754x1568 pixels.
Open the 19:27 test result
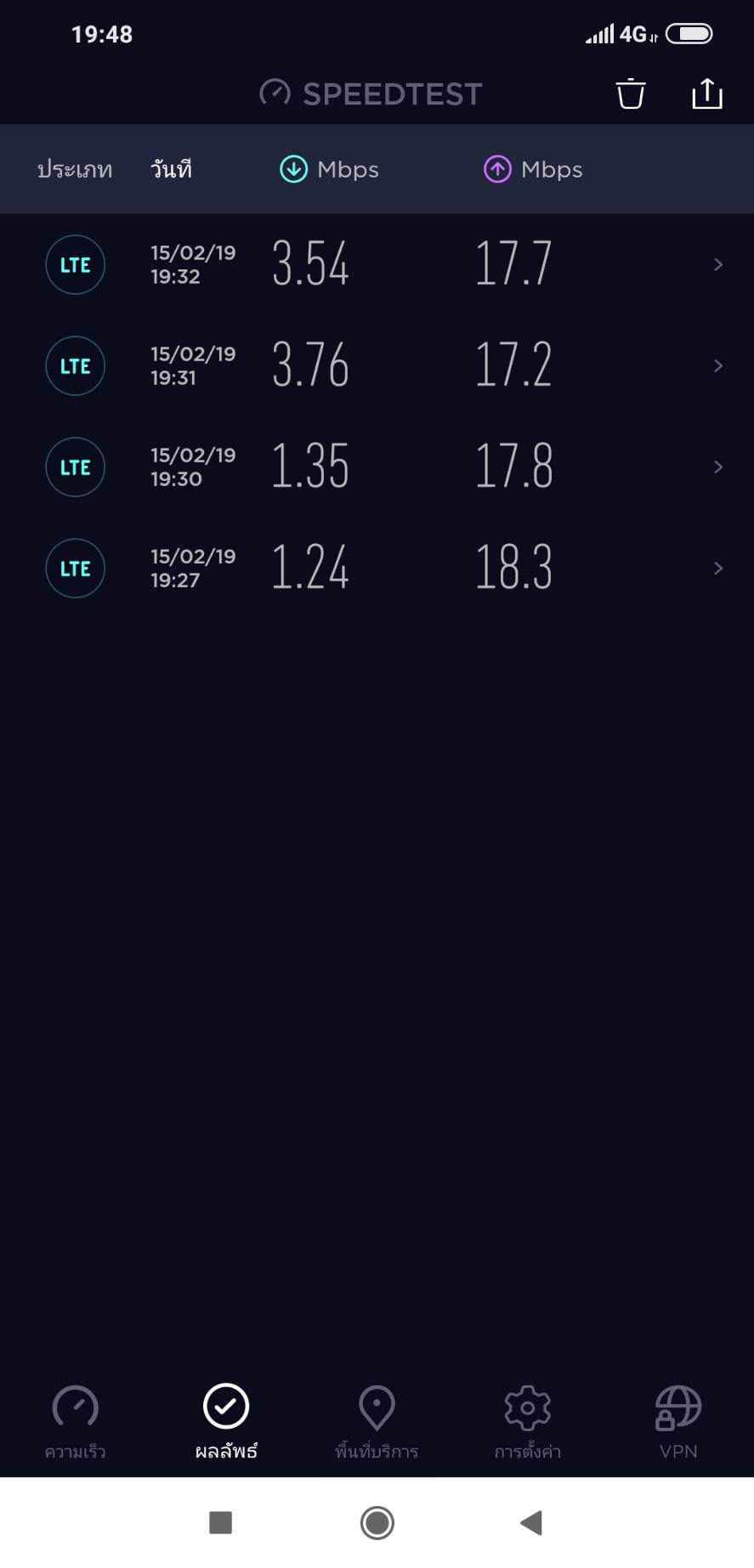tap(377, 568)
